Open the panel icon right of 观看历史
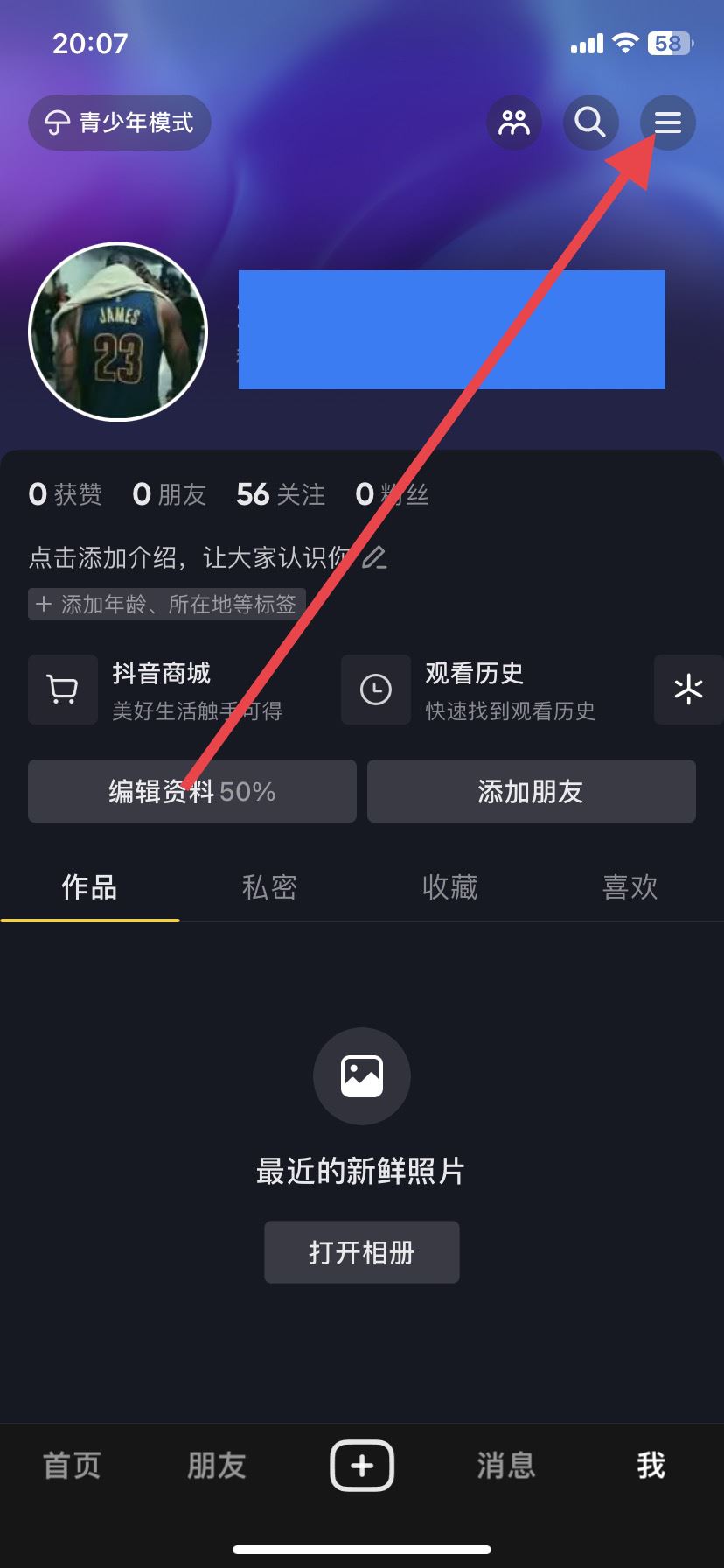Viewport: 724px width, 1568px height. [689, 689]
